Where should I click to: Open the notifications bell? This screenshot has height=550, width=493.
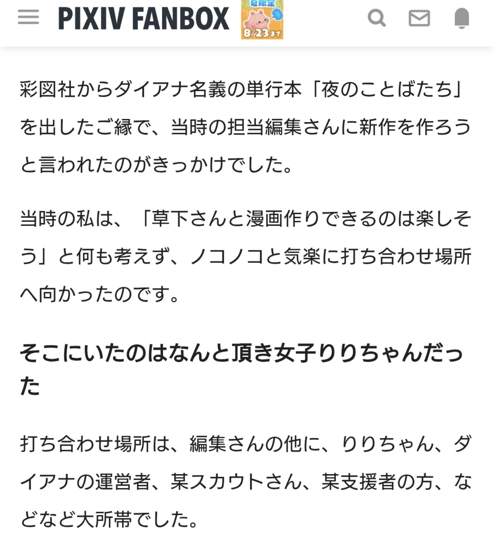(462, 18)
